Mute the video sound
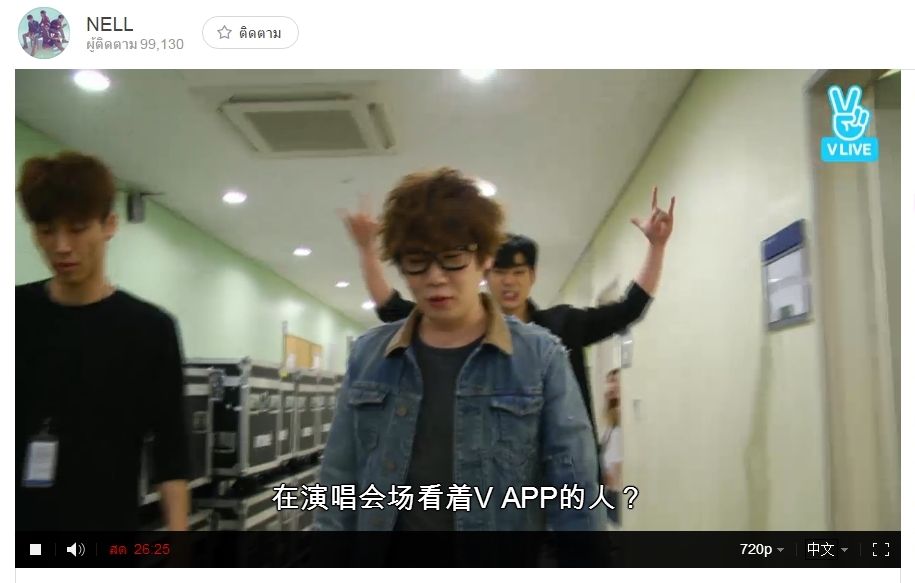 click(x=75, y=549)
